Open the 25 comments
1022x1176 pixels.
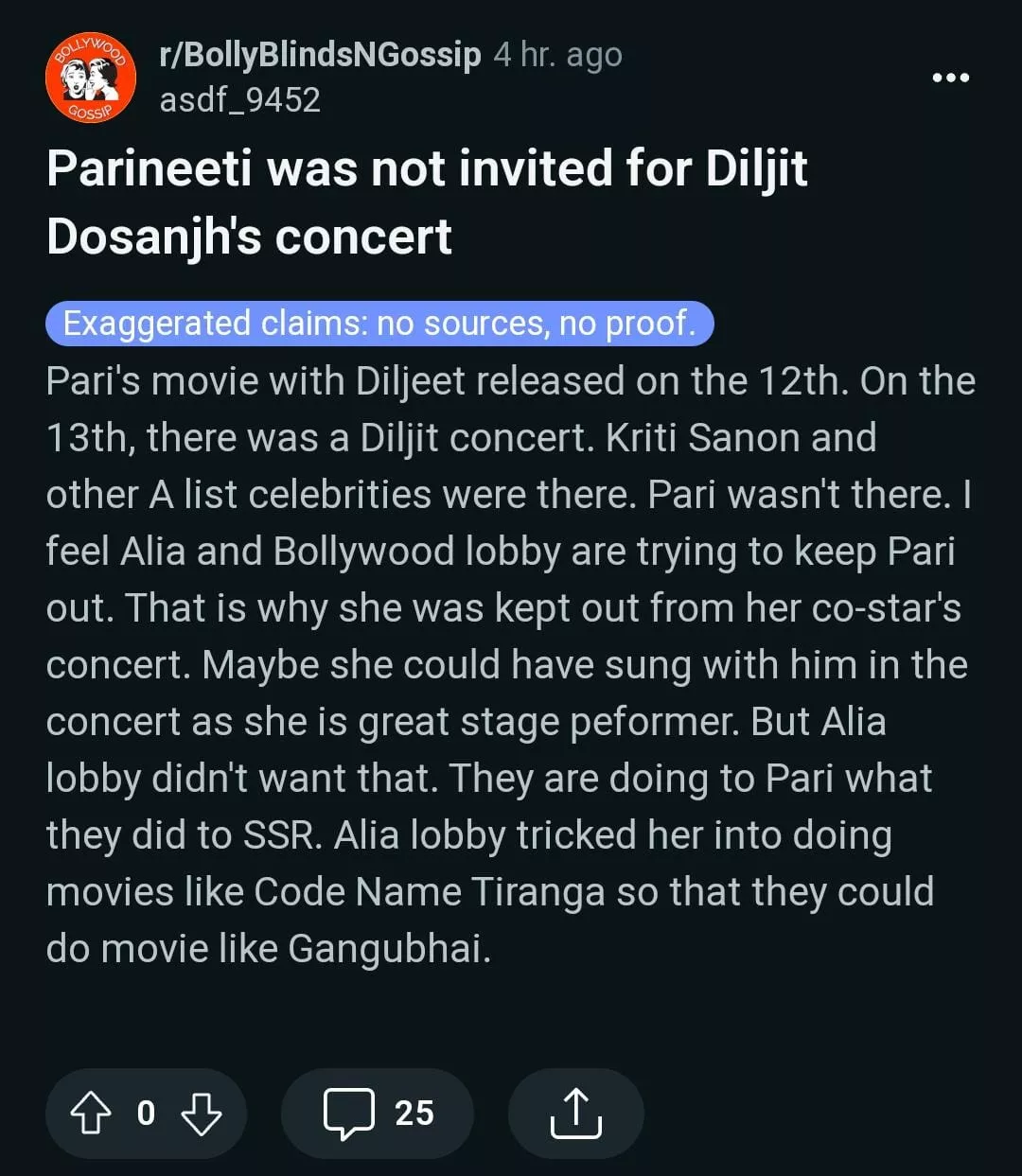(378, 1114)
